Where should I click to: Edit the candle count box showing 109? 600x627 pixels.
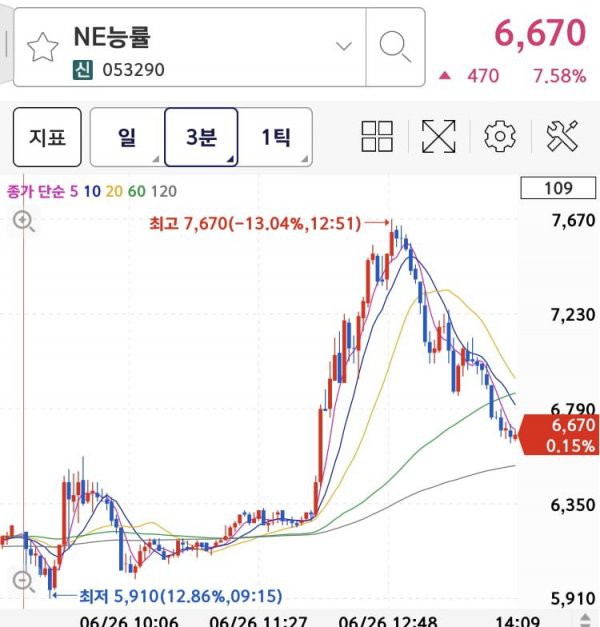point(557,189)
